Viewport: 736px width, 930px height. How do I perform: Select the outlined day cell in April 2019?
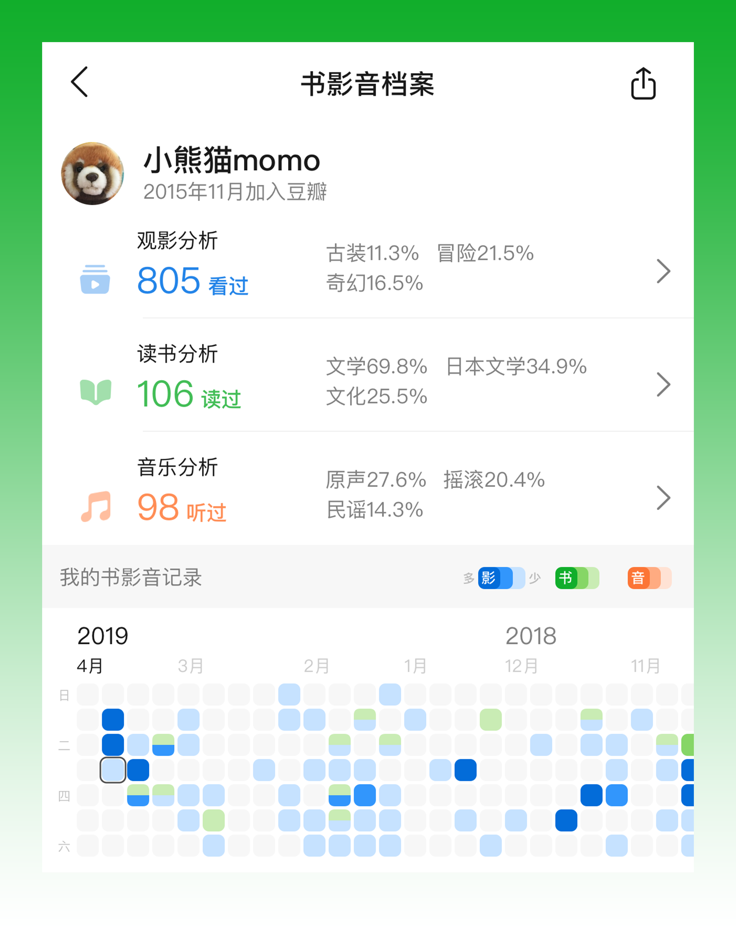(113, 770)
